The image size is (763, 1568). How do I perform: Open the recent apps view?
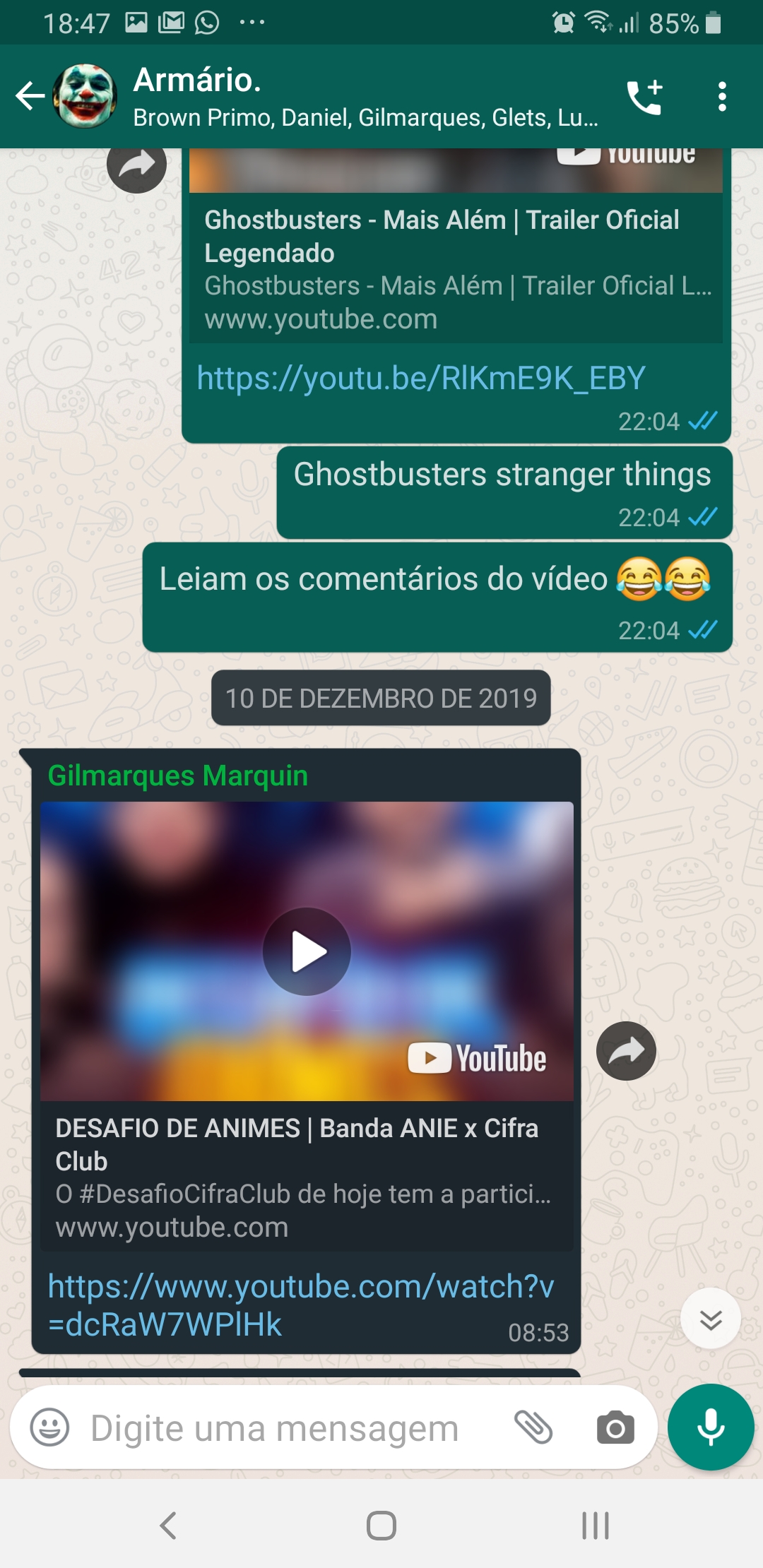pos(595,1526)
